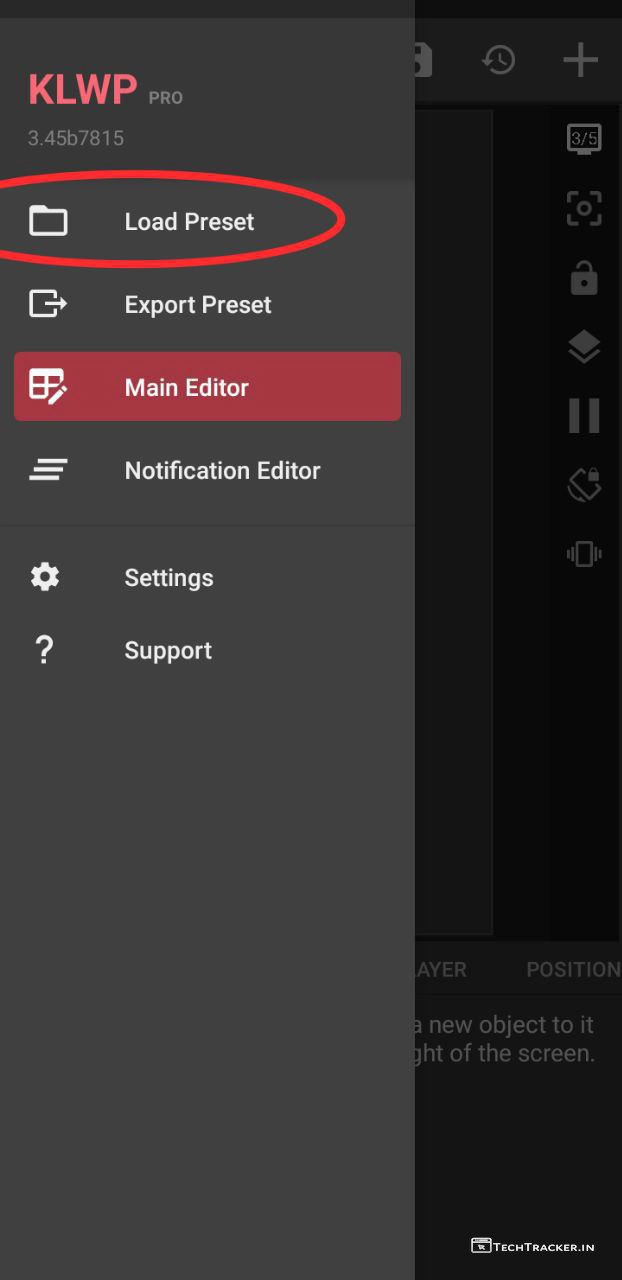
Task: Open Load Preset from the drawer
Action: click(x=189, y=222)
